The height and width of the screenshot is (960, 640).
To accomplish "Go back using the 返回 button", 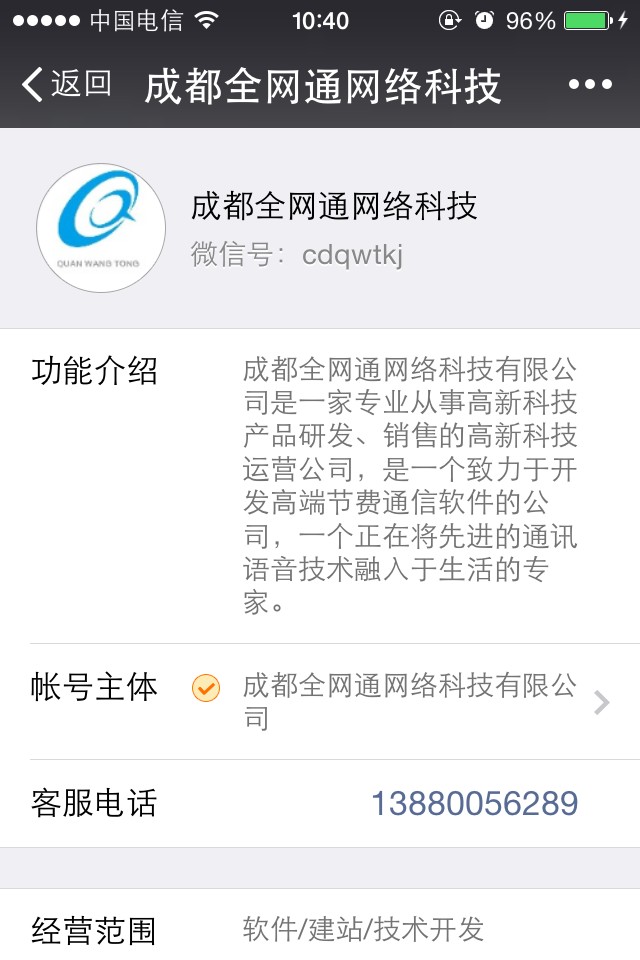I will click(66, 85).
